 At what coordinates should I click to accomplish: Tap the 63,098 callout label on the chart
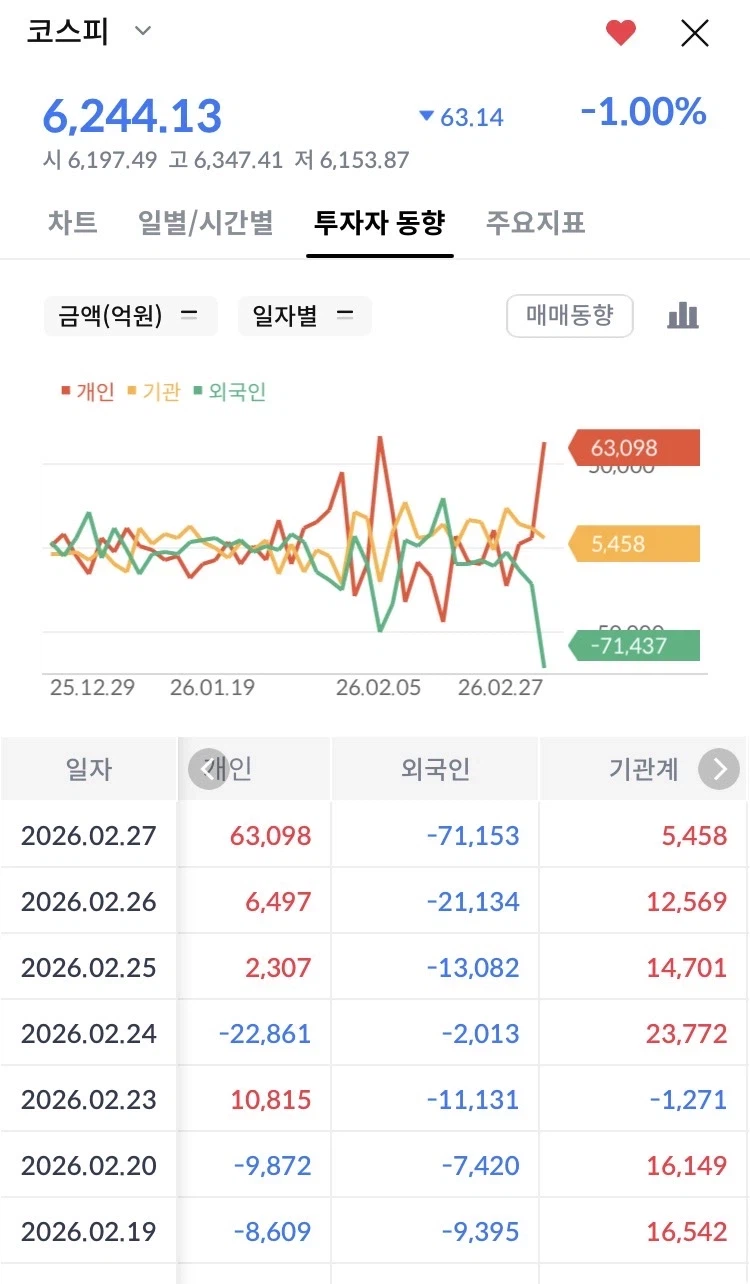point(634,448)
